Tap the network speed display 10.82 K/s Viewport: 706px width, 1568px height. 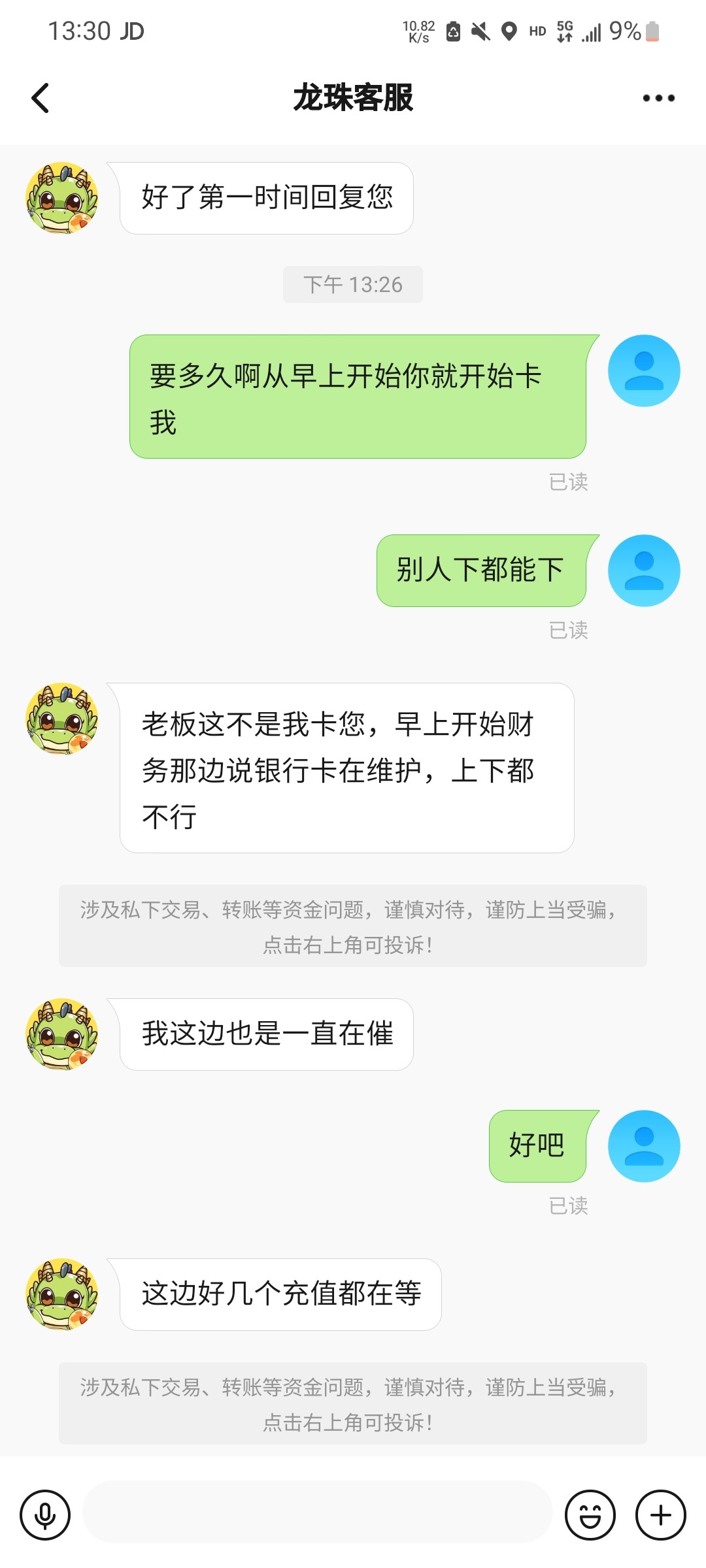(x=419, y=31)
